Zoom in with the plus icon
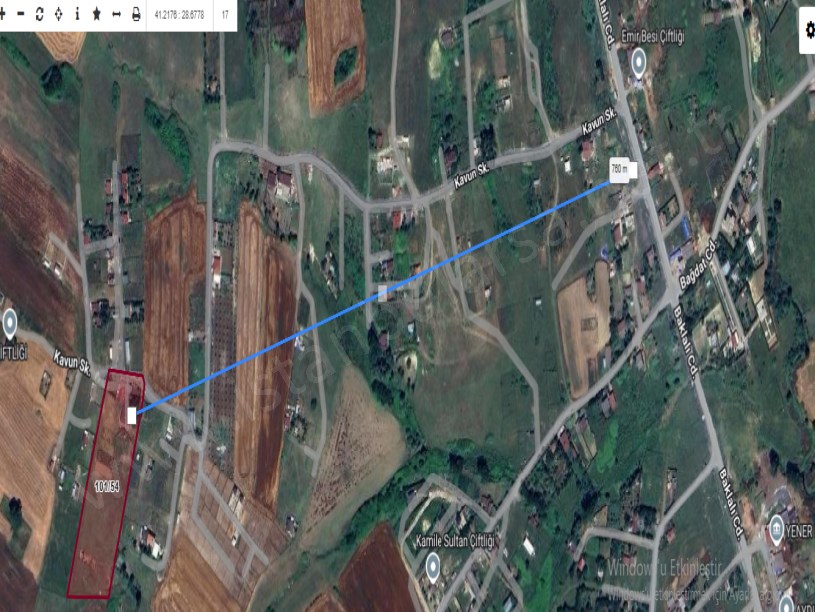 point(3,15)
